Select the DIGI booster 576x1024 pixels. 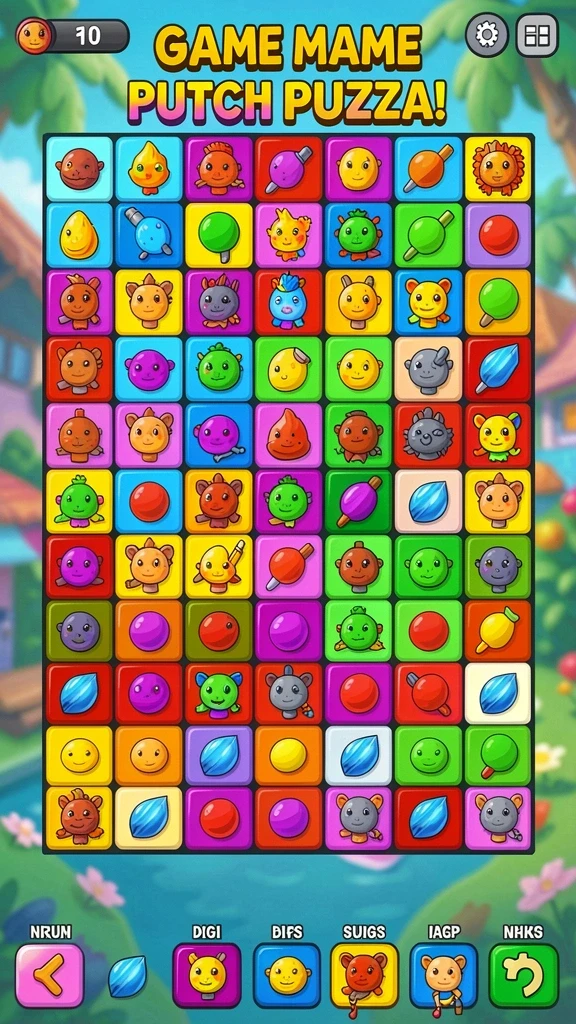point(206,976)
